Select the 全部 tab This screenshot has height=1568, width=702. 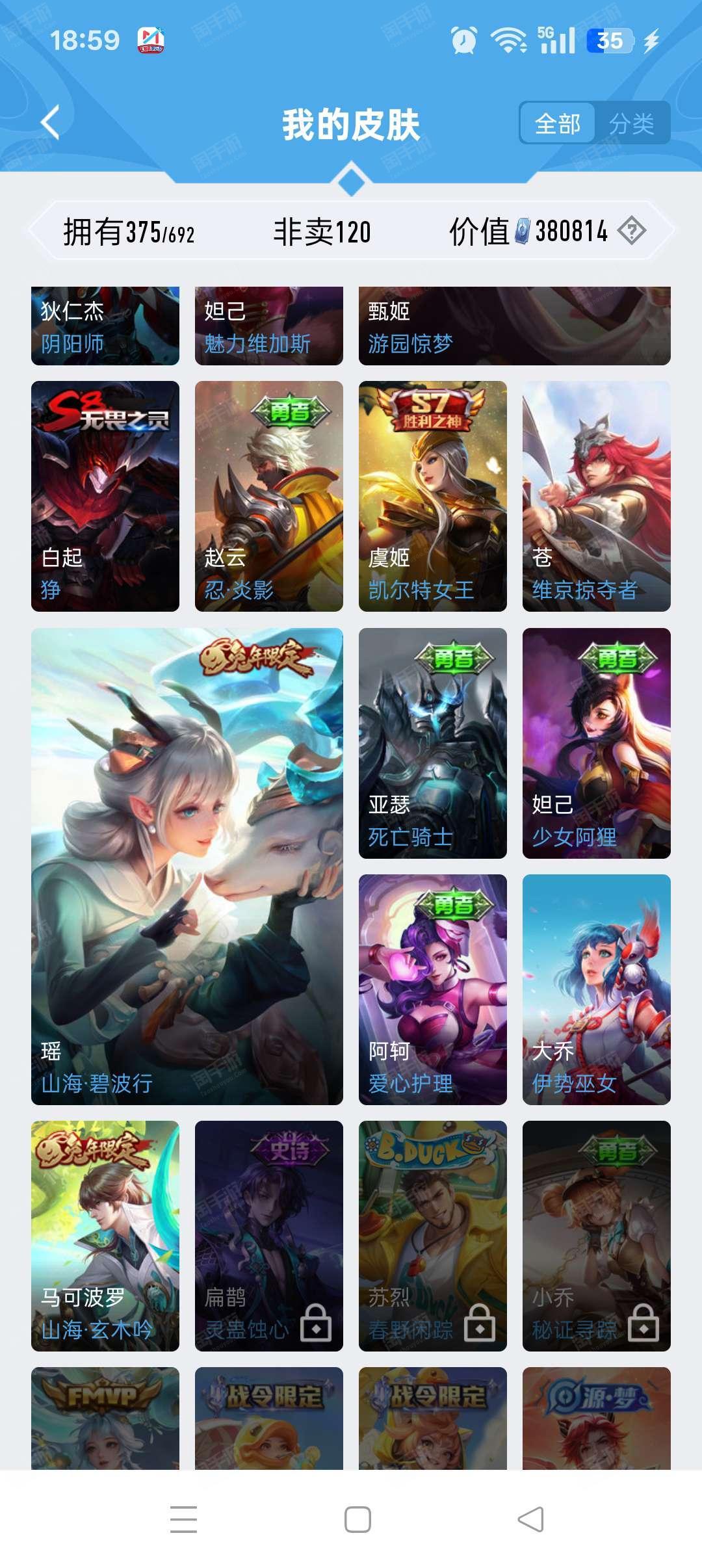(x=558, y=123)
